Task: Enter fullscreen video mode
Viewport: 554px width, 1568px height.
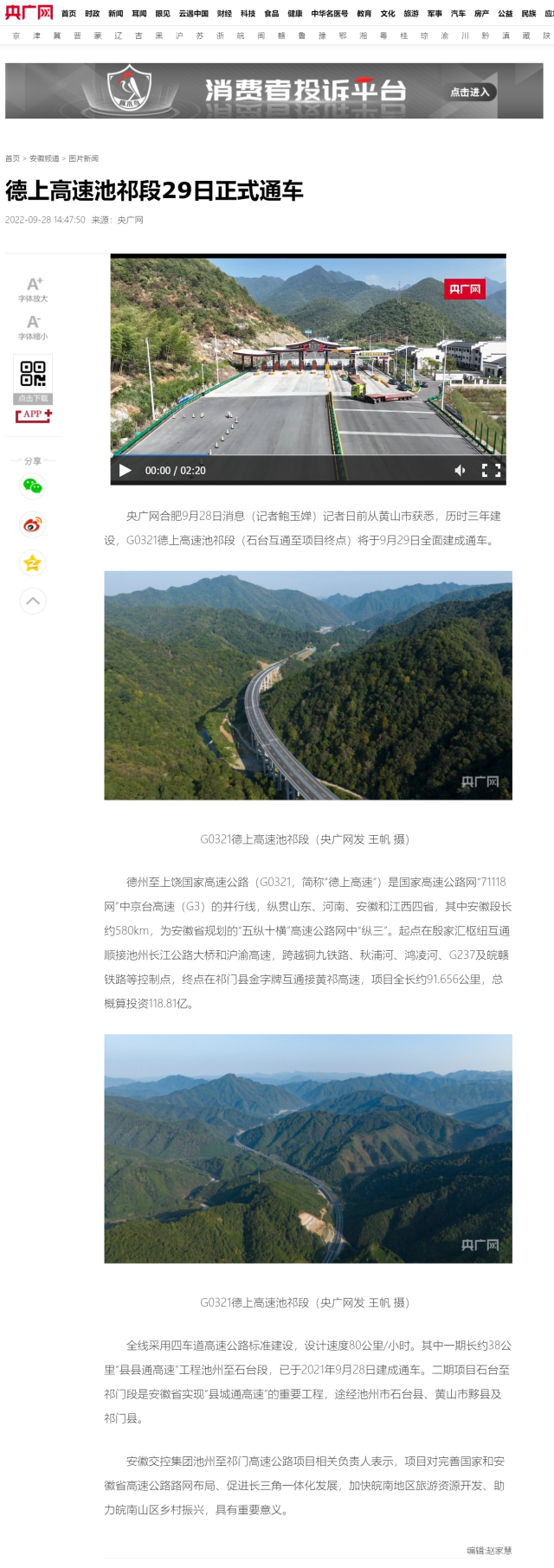Action: coord(491,470)
